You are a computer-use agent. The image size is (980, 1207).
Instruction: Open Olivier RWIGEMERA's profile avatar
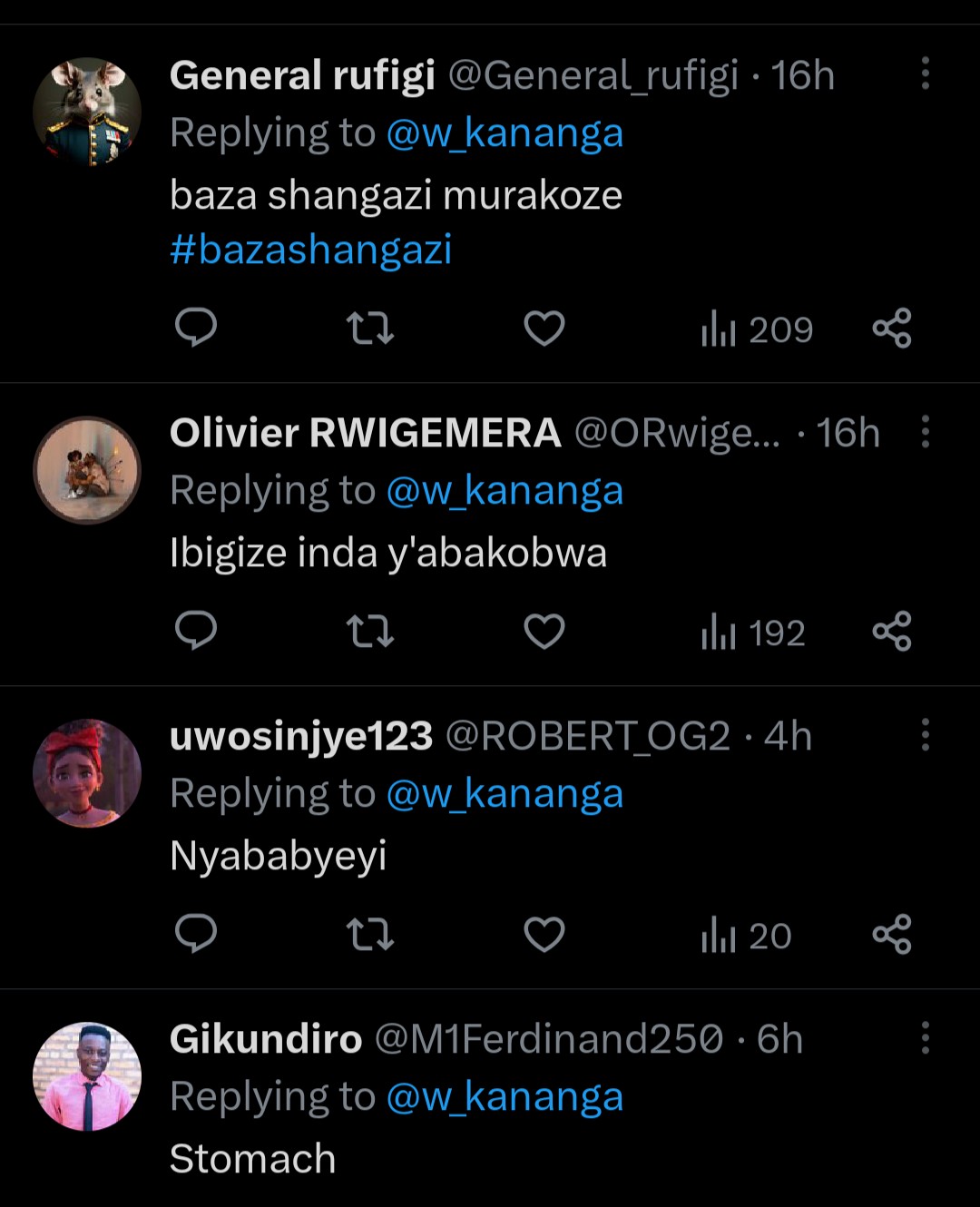pos(87,470)
